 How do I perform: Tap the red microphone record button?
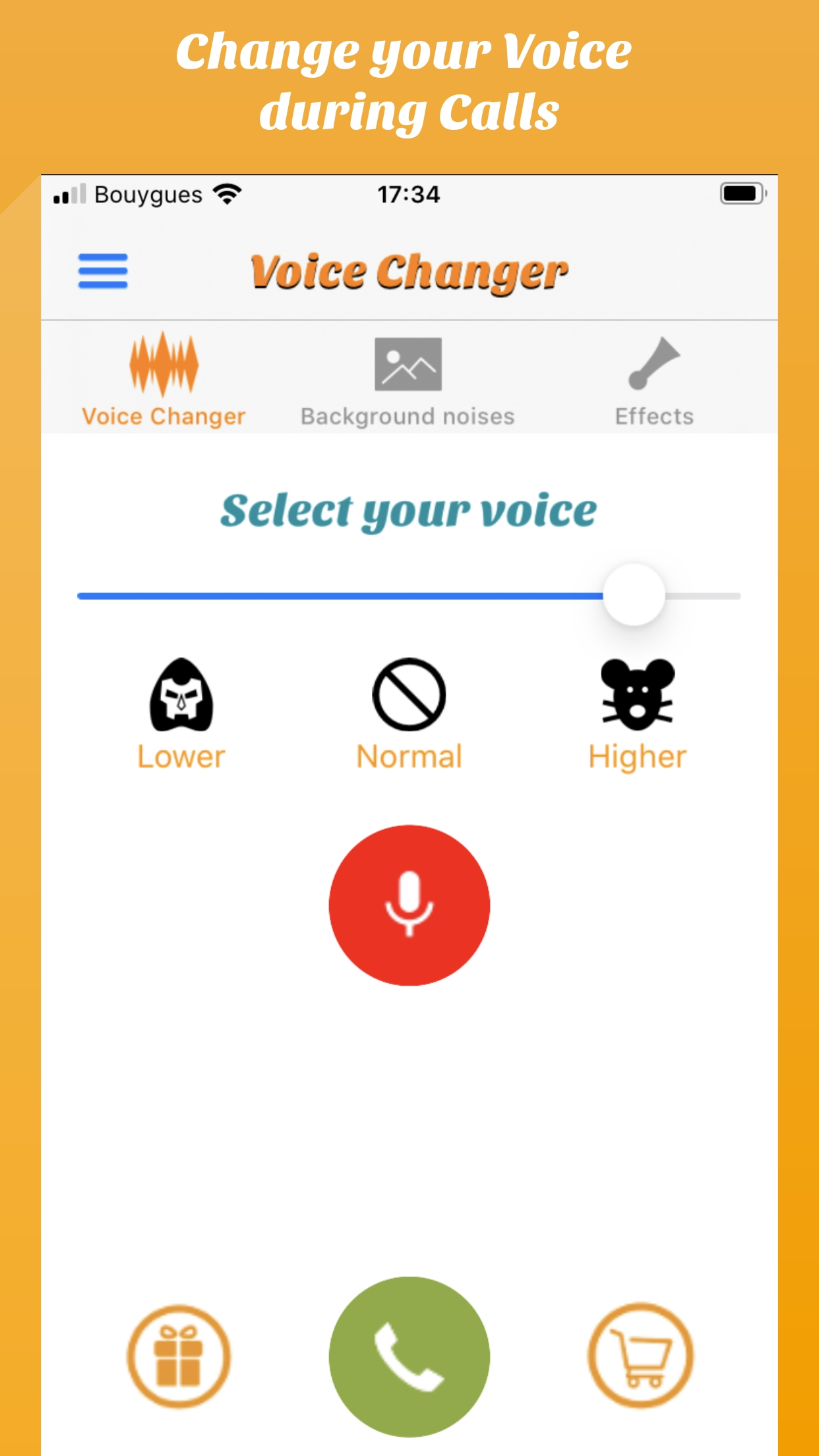click(x=409, y=906)
